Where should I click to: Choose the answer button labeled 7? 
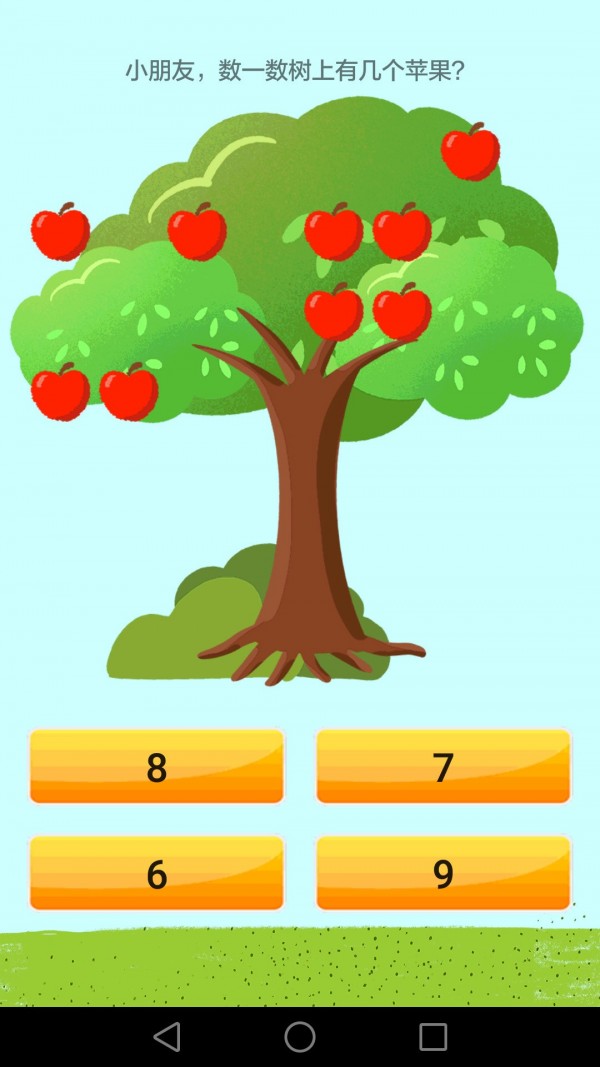(x=443, y=766)
